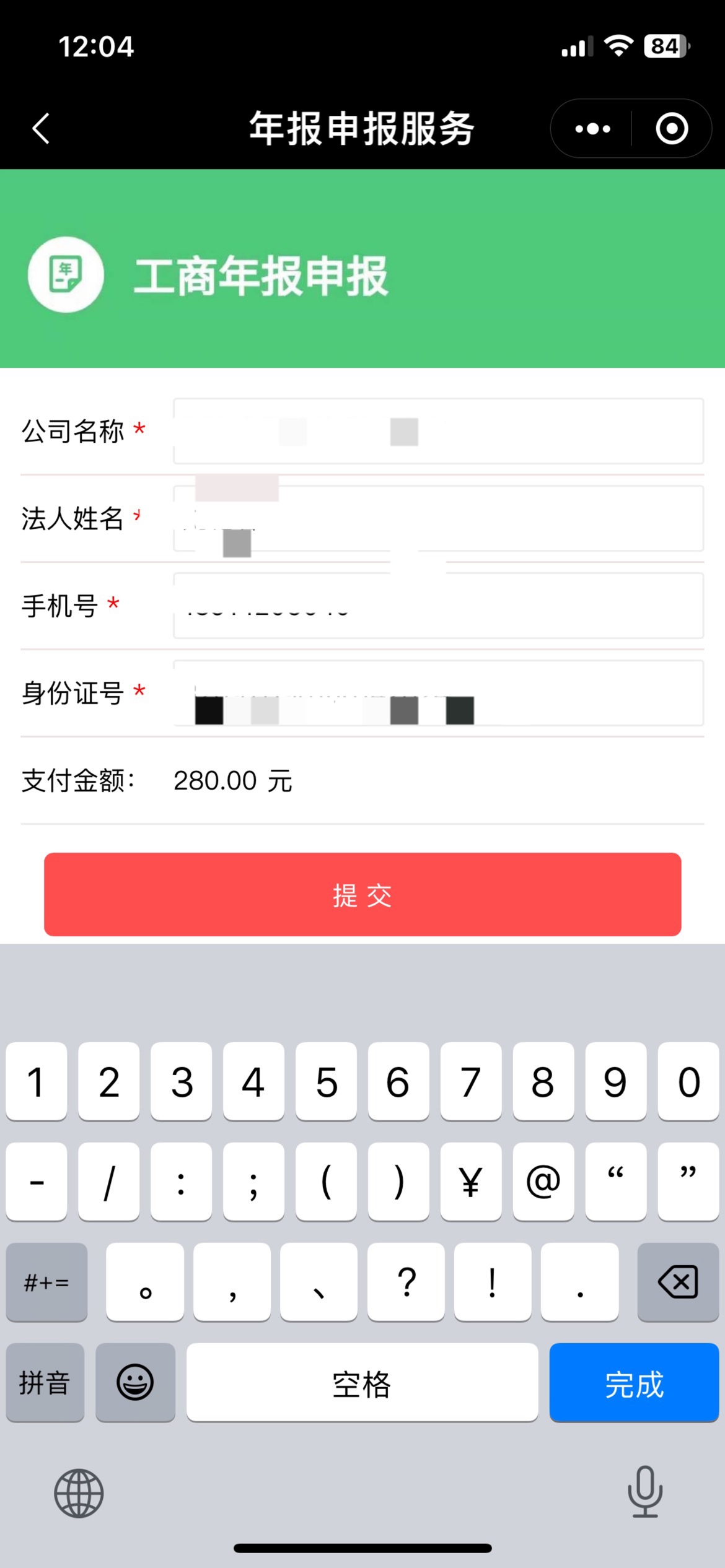Switch the keyboard to 拼音 mode
Viewport: 725px width, 1568px height.
pos(45,1383)
